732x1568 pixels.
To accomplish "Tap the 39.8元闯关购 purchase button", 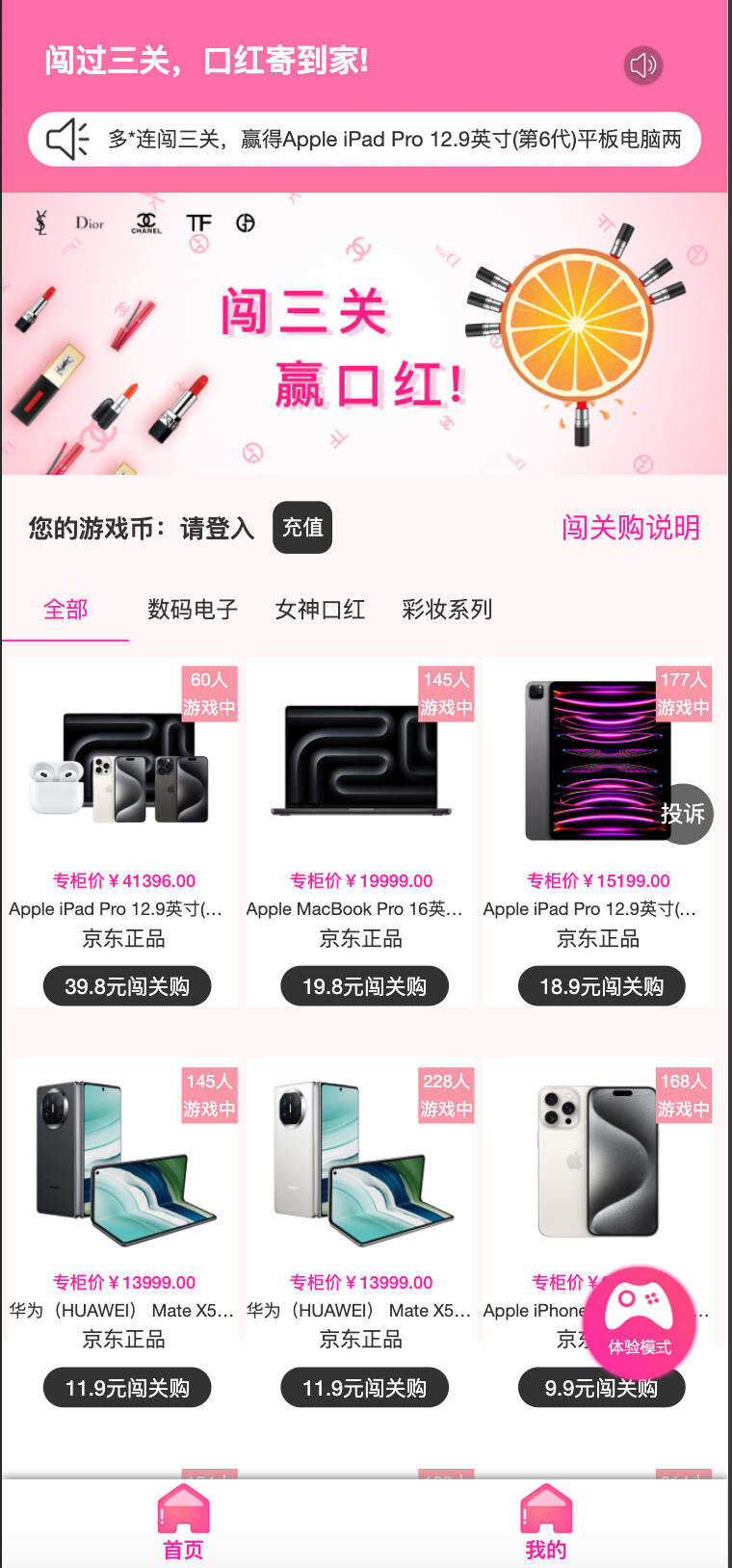I will tap(126, 985).
